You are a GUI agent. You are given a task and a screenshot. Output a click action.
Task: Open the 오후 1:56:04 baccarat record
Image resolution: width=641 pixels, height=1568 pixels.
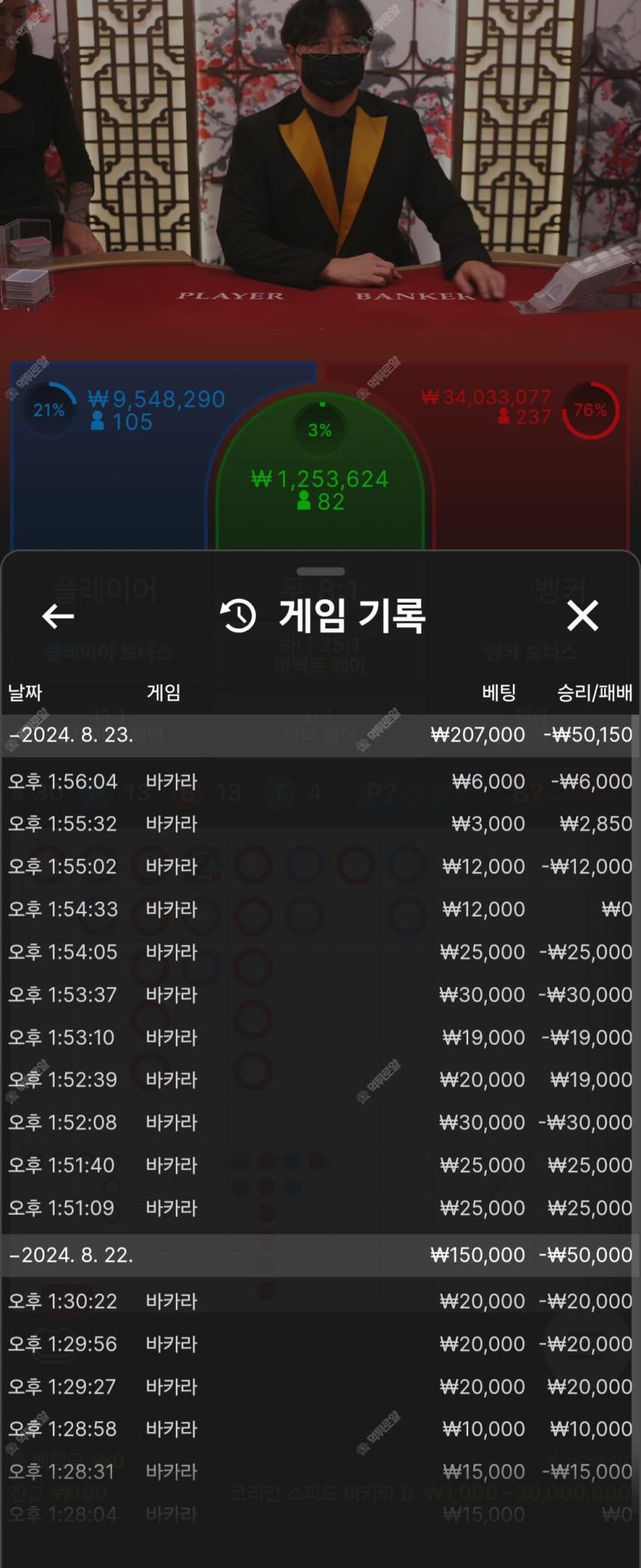click(319, 781)
